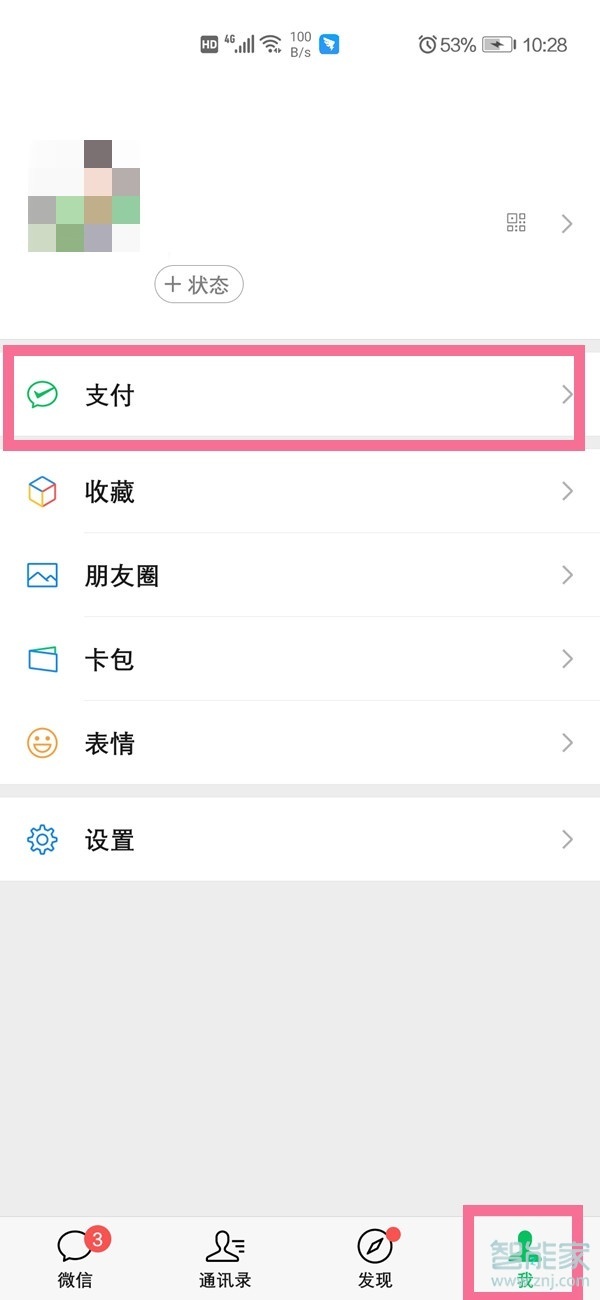Select the 我 tab
Viewport: 600px width, 1300px height.
coord(524,1256)
